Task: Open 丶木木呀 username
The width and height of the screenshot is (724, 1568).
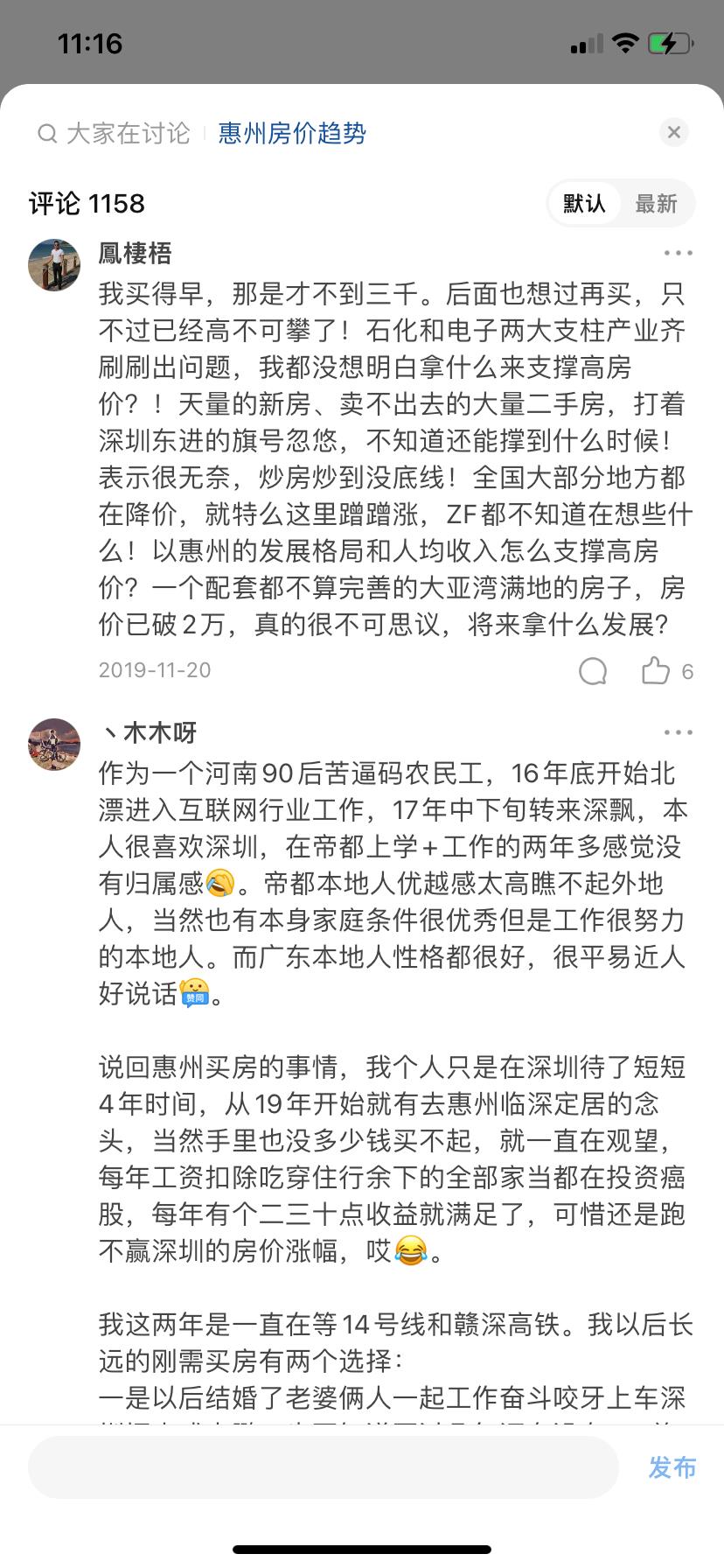Action: click(x=149, y=732)
